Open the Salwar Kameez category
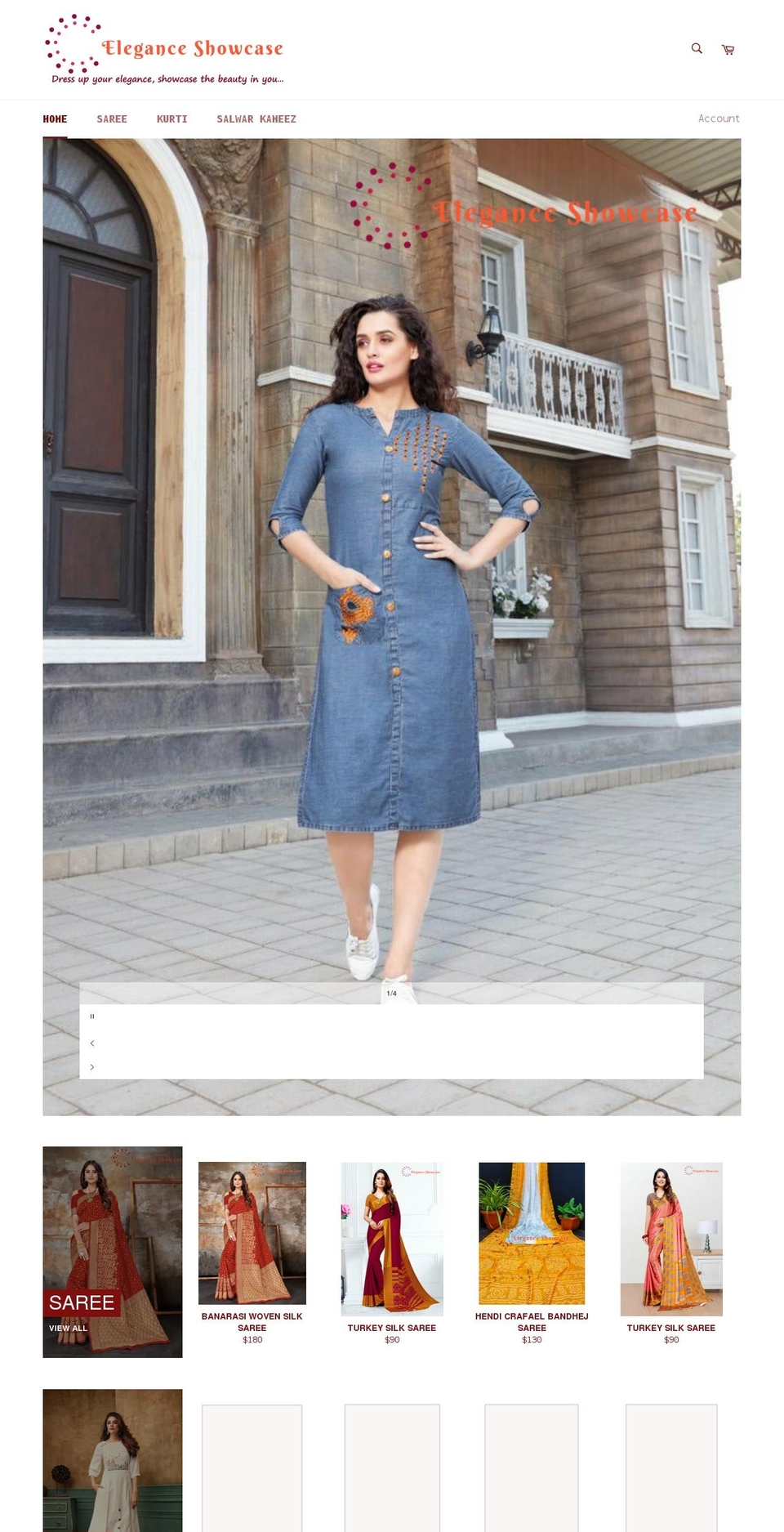The width and height of the screenshot is (784, 1532). click(x=256, y=119)
